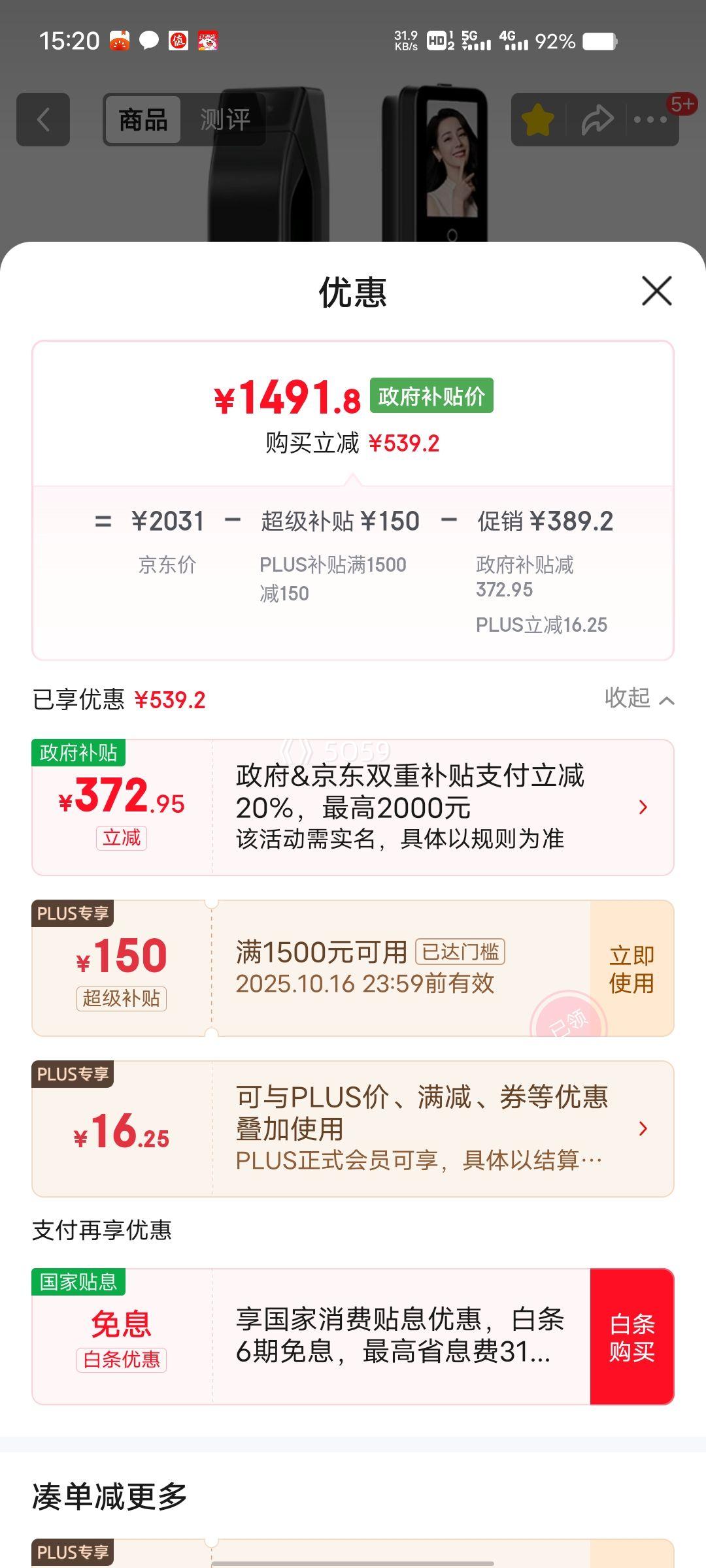
Task: Share this product page
Action: click(597, 120)
